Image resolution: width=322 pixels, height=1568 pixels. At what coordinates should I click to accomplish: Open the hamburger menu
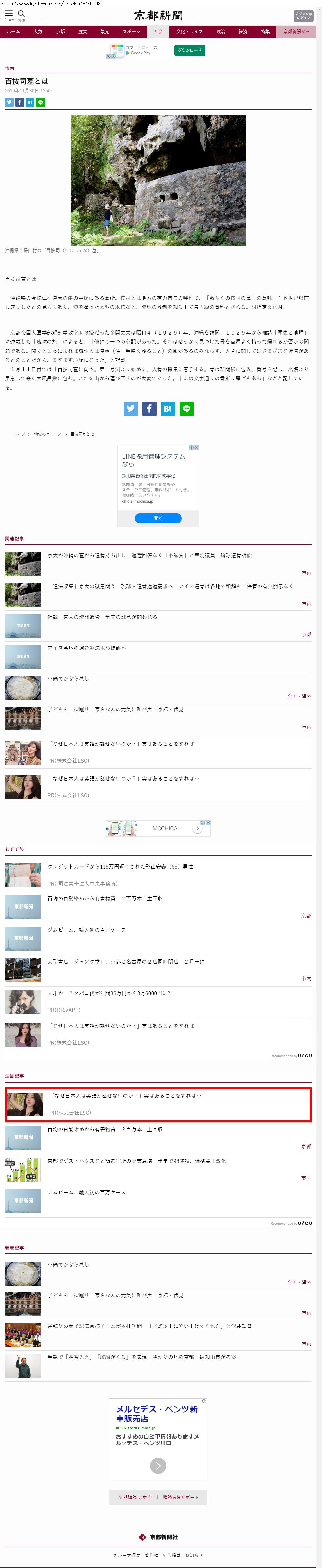click(9, 14)
